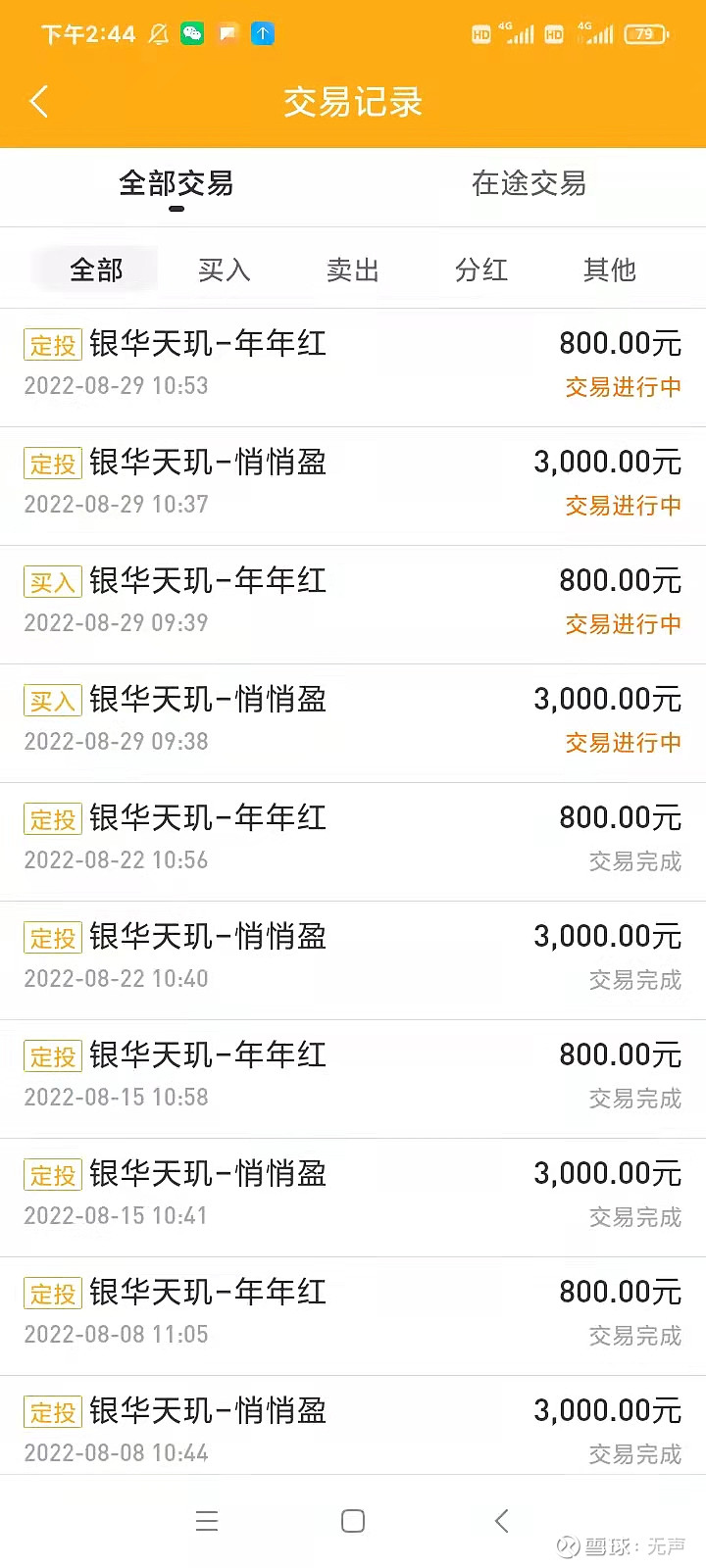The height and width of the screenshot is (1568, 706).
Task: View 年年红 transaction dated 2022-08-22 10:56
Action: point(353,842)
